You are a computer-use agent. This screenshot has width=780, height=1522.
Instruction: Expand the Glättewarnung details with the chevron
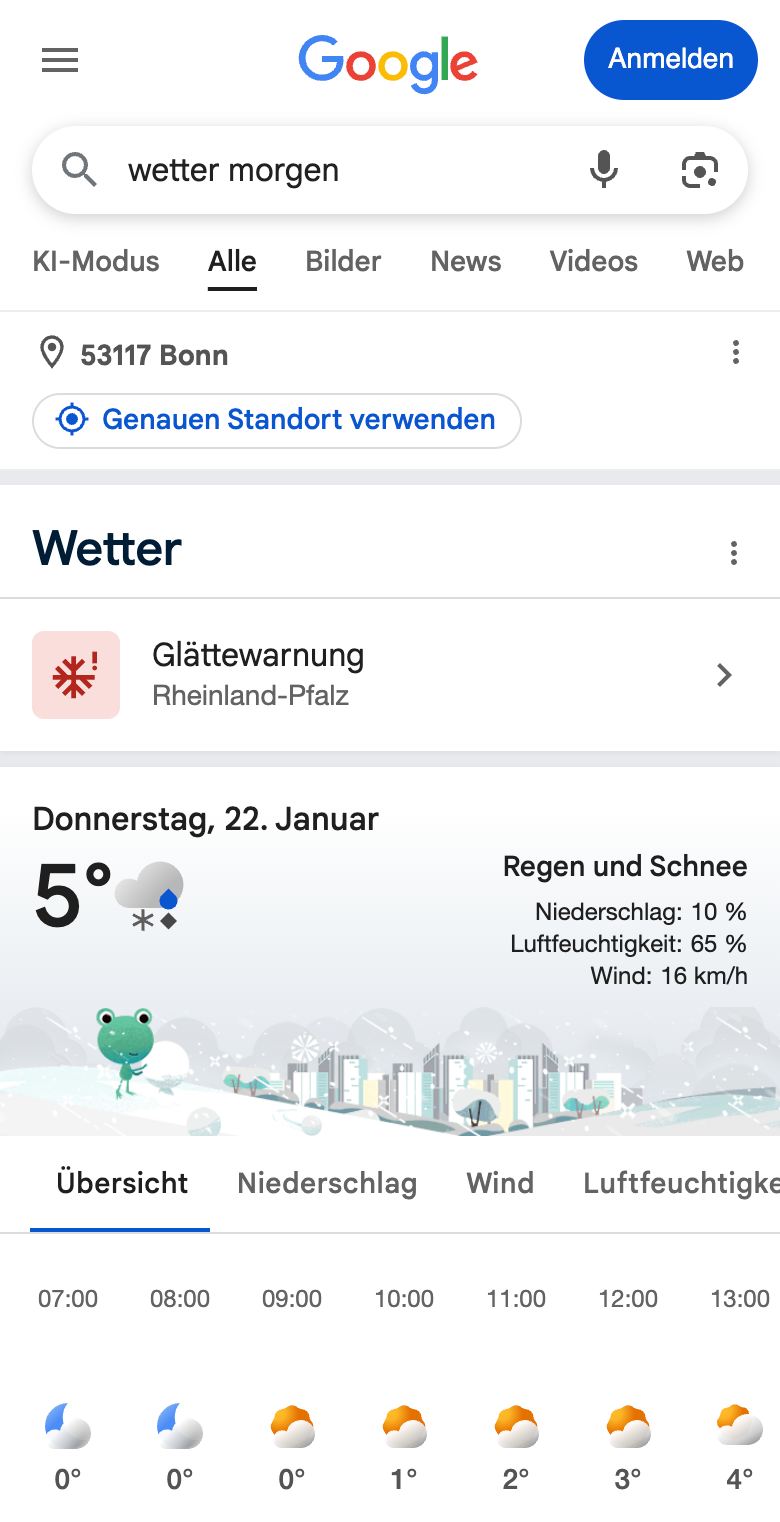tap(723, 675)
